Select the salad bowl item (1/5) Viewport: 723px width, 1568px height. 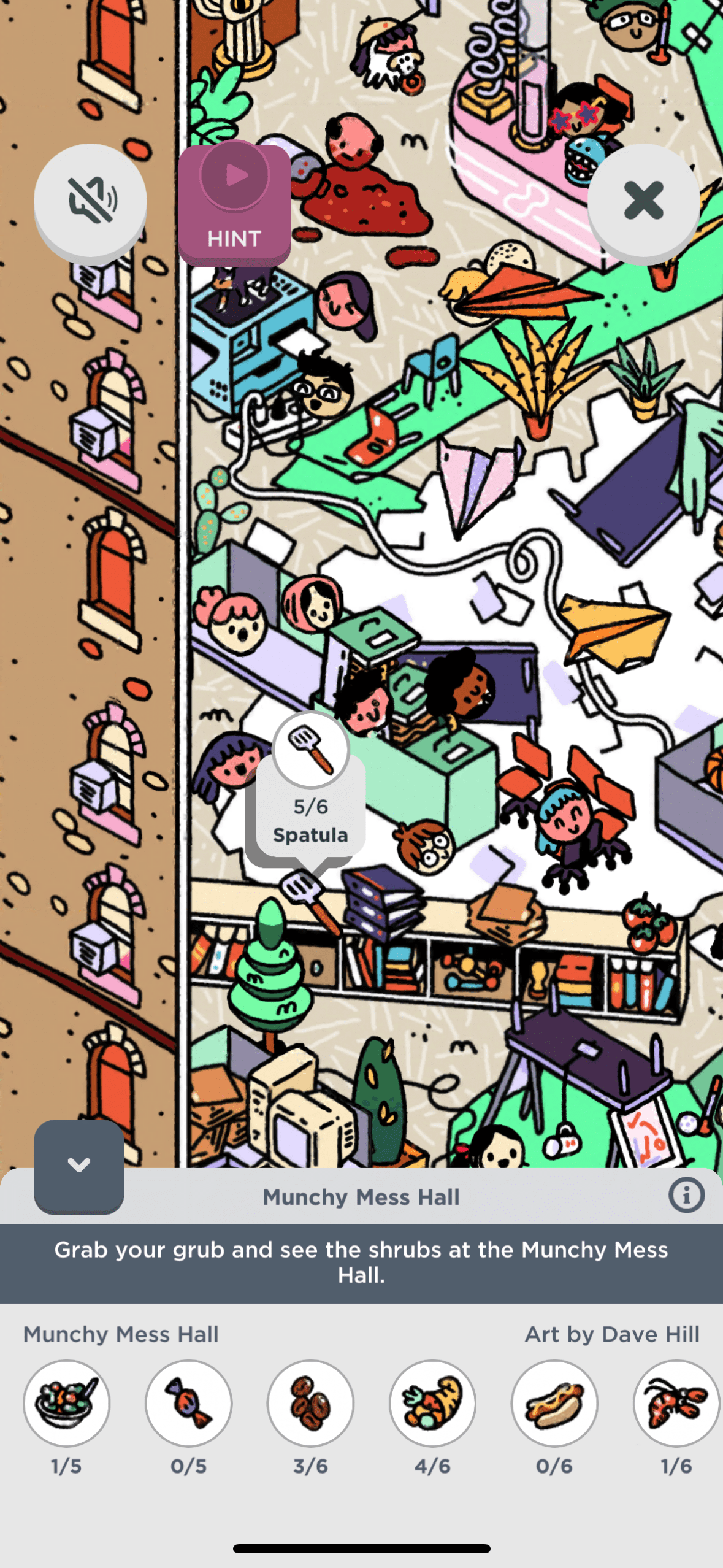66,1403
